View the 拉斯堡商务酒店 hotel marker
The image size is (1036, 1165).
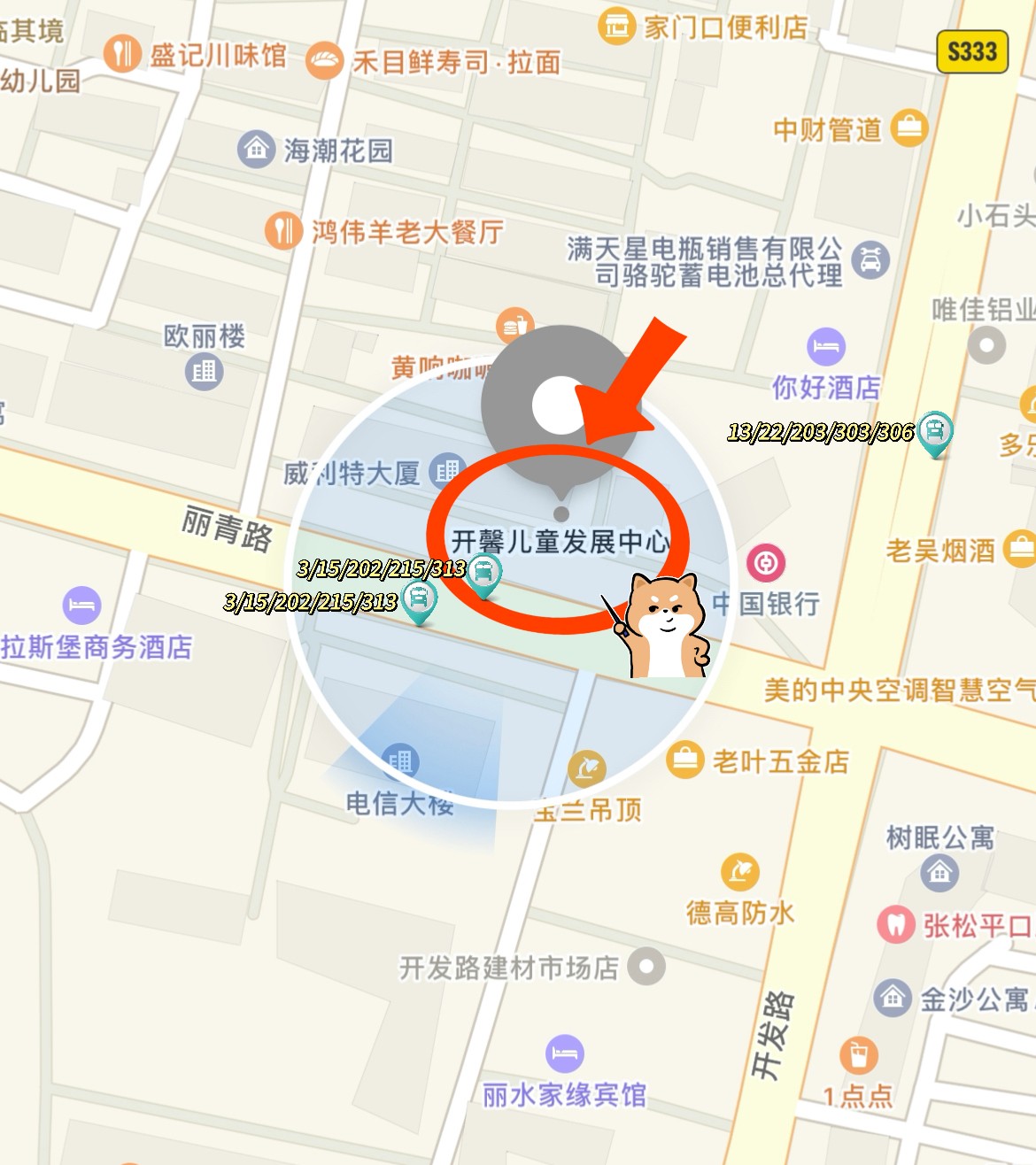(x=82, y=606)
